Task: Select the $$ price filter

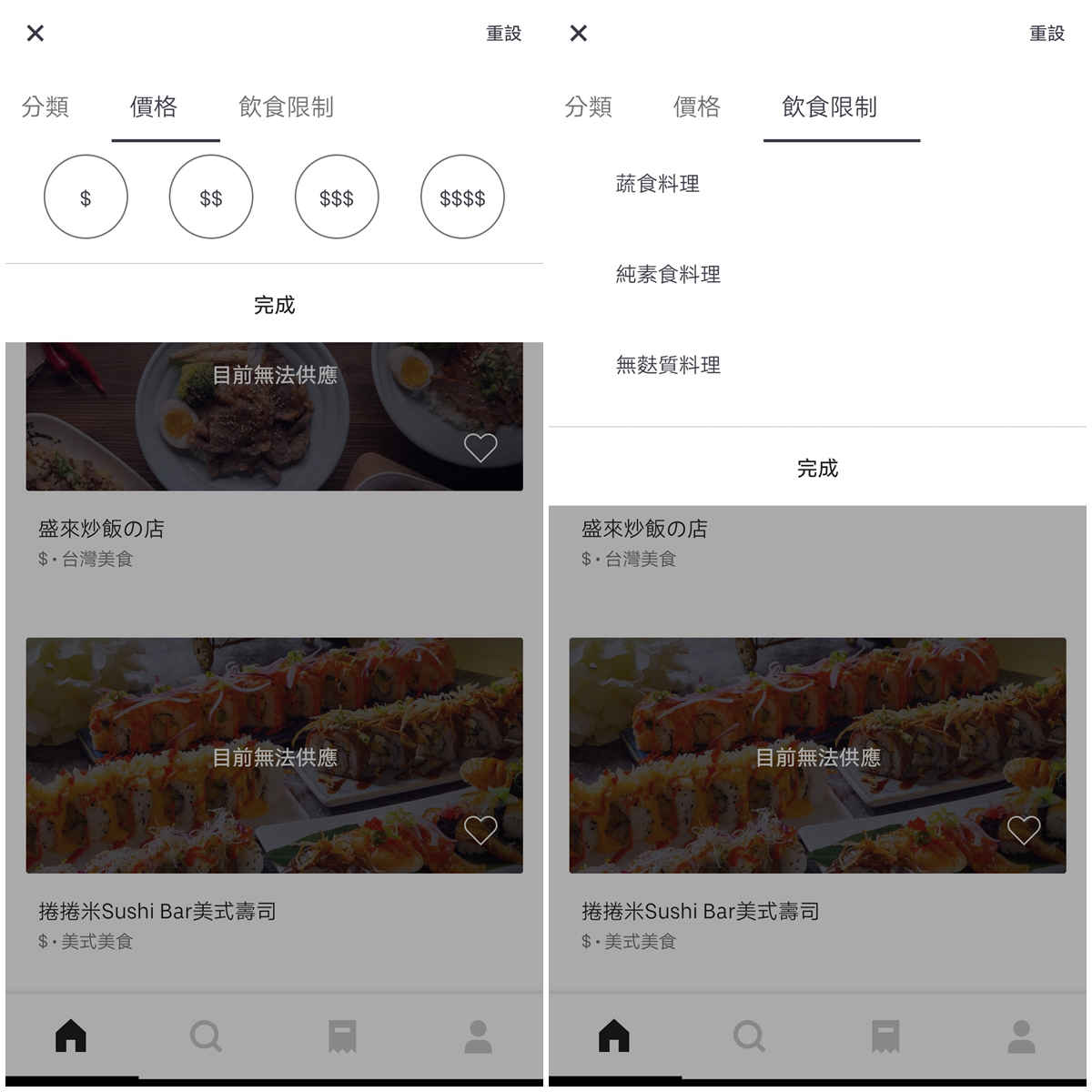Action: pyautogui.click(x=211, y=197)
